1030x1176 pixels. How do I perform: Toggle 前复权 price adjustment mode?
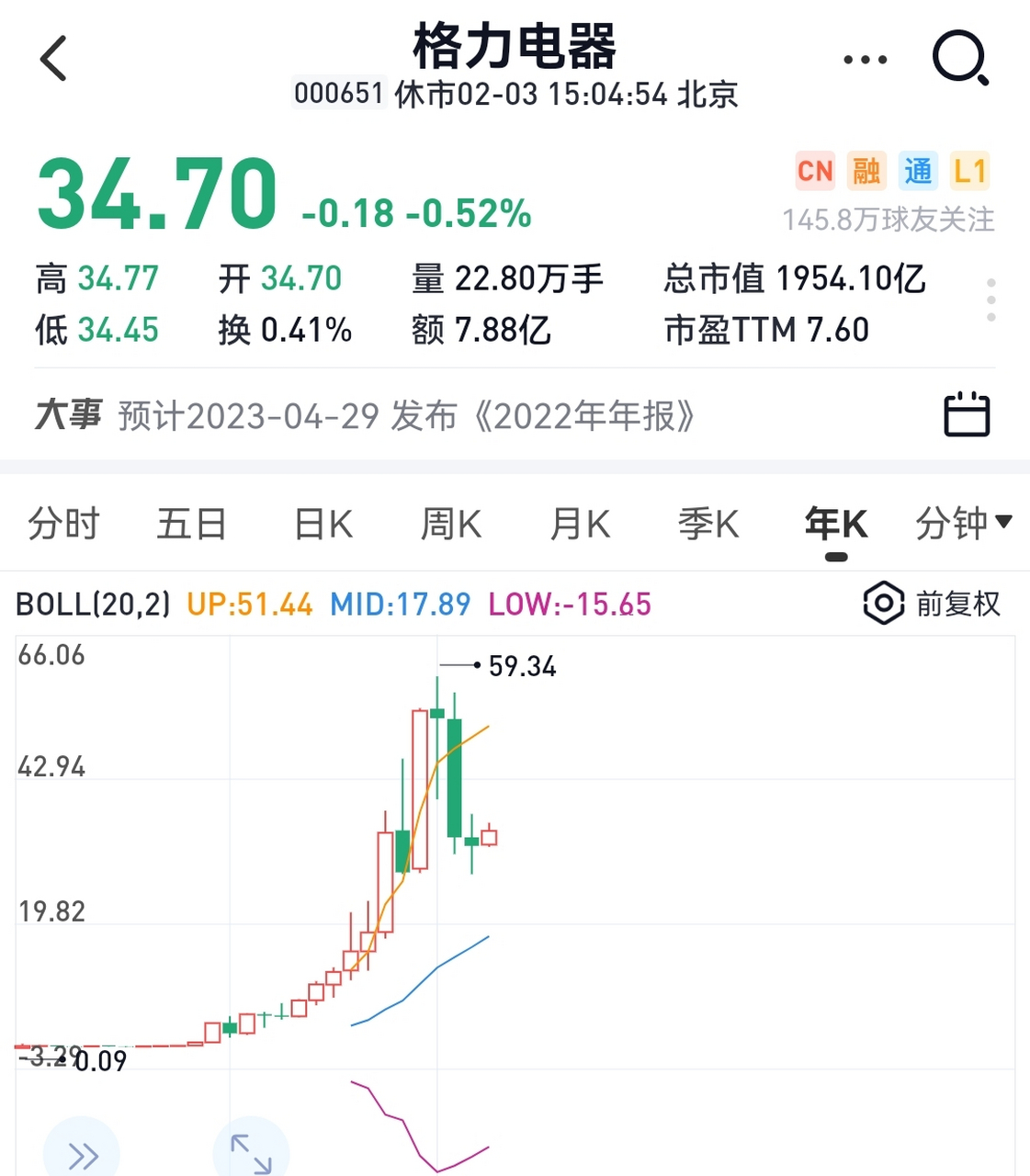point(957,605)
